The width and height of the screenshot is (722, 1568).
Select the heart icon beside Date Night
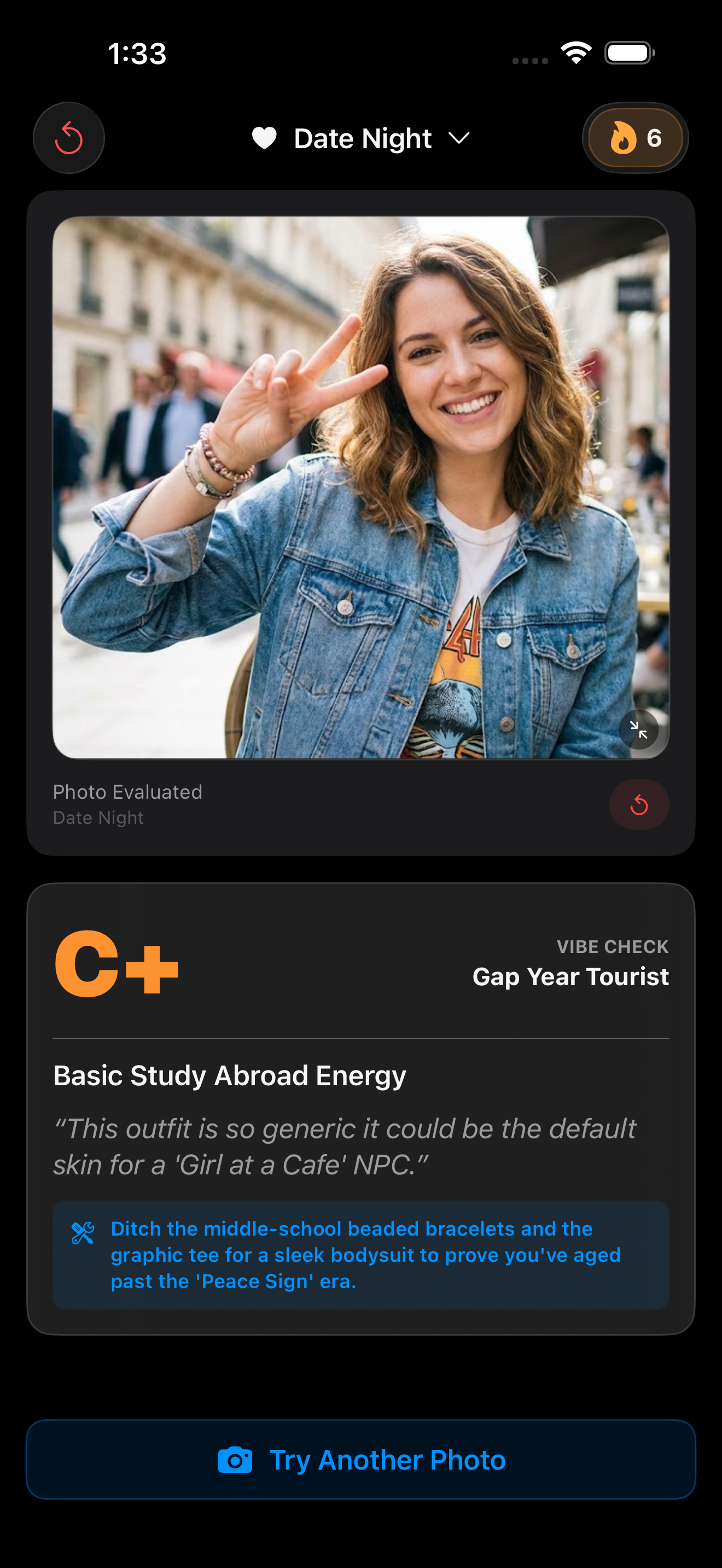(264, 138)
